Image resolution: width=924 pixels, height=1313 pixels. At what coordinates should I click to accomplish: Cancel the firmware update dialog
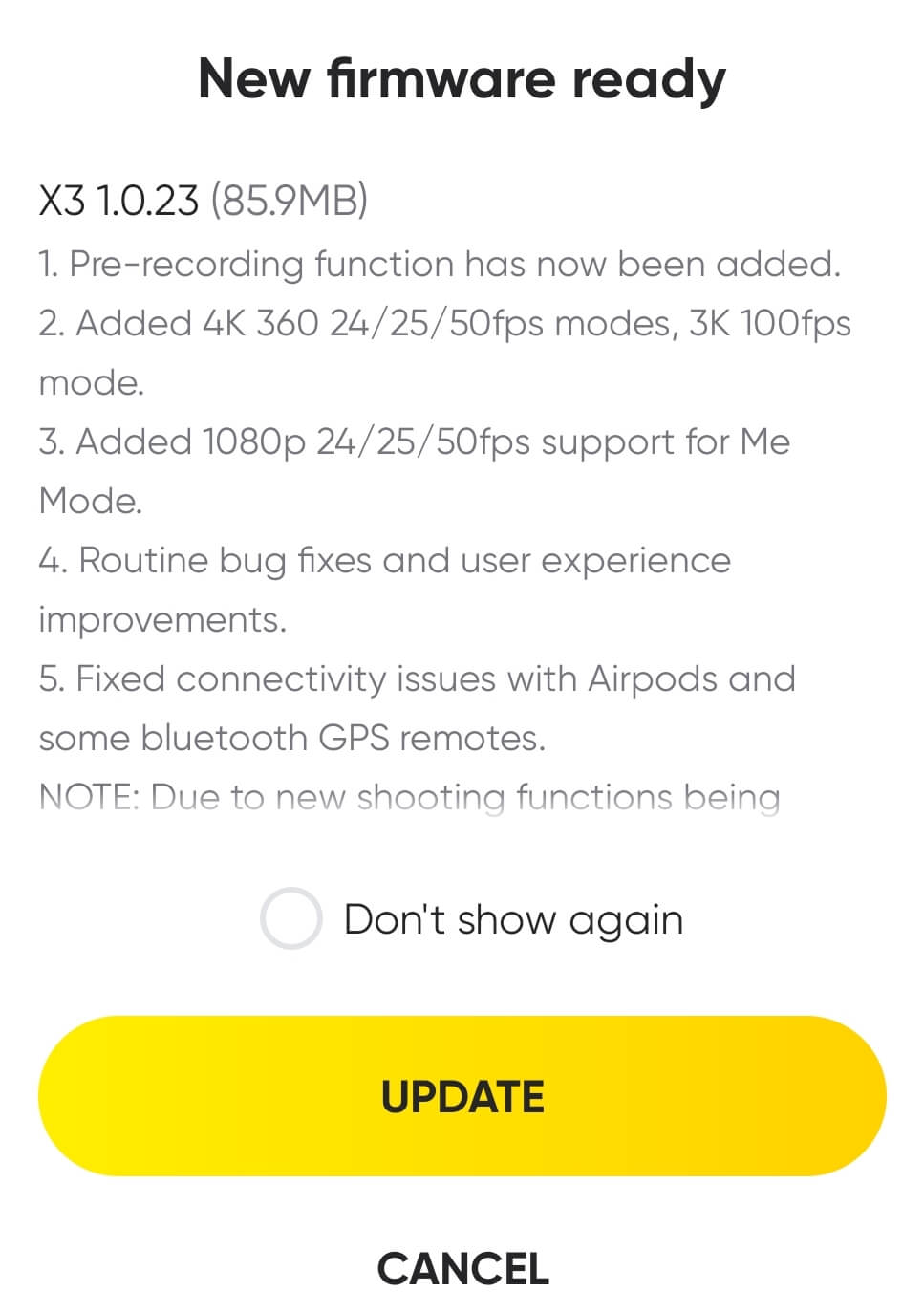462,1269
